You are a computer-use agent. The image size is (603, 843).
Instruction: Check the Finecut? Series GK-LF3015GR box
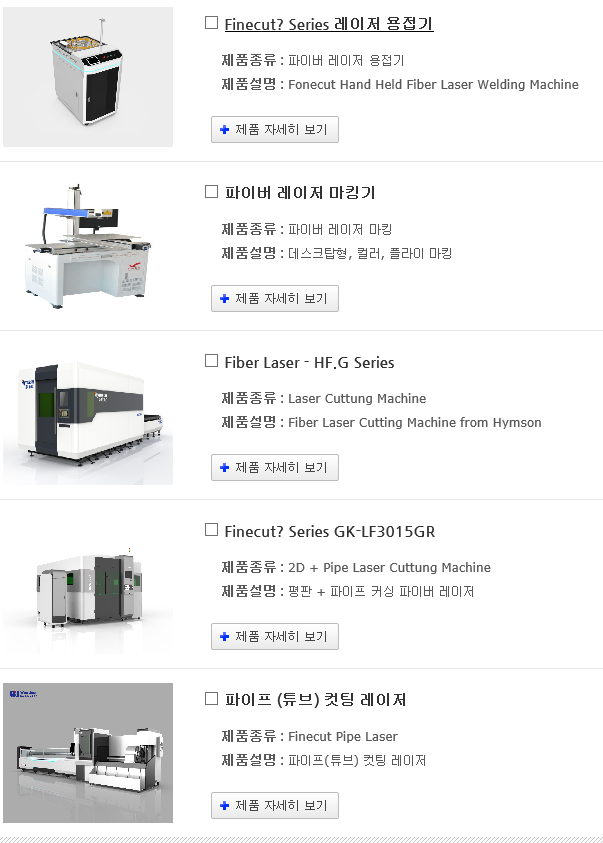point(211,530)
